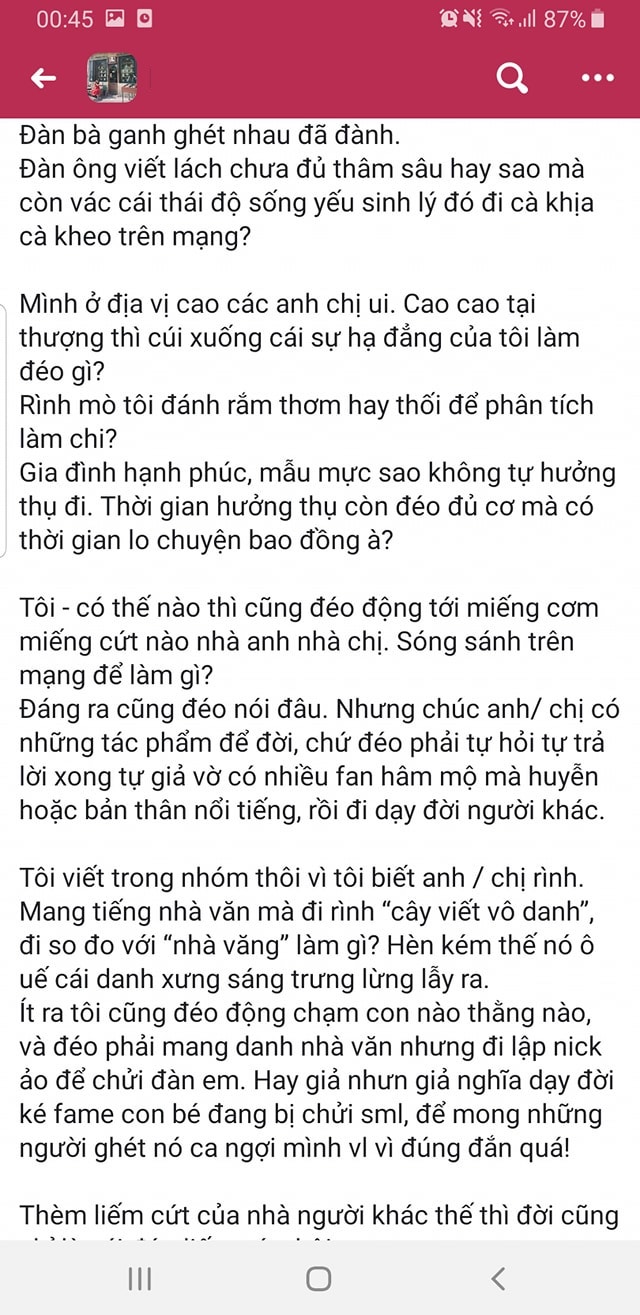Screen dimensions: 640x1315
Task: Open the three-dot overflow menu
Action: 597,78
